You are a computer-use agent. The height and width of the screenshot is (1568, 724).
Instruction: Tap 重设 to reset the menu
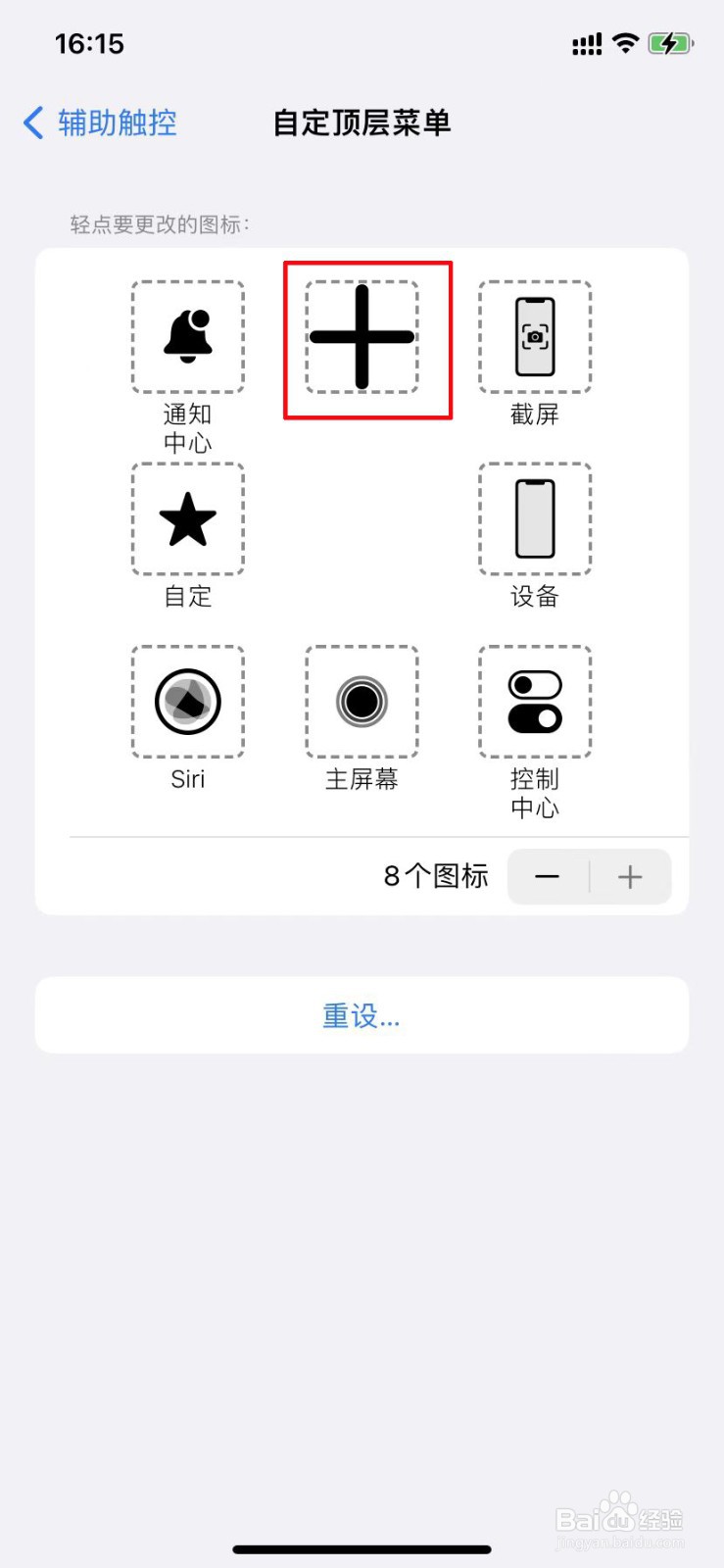point(362,1015)
